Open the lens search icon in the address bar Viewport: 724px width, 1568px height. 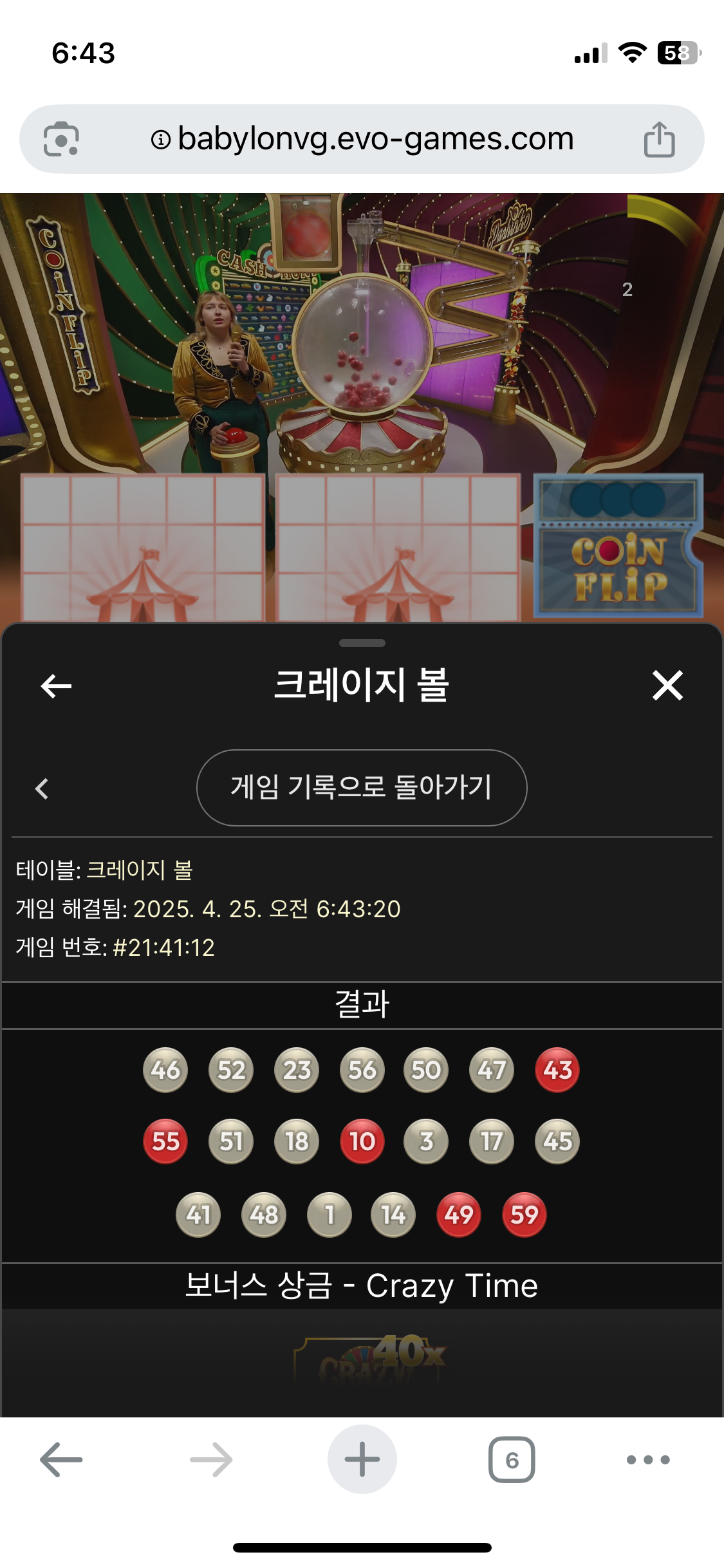(61, 139)
